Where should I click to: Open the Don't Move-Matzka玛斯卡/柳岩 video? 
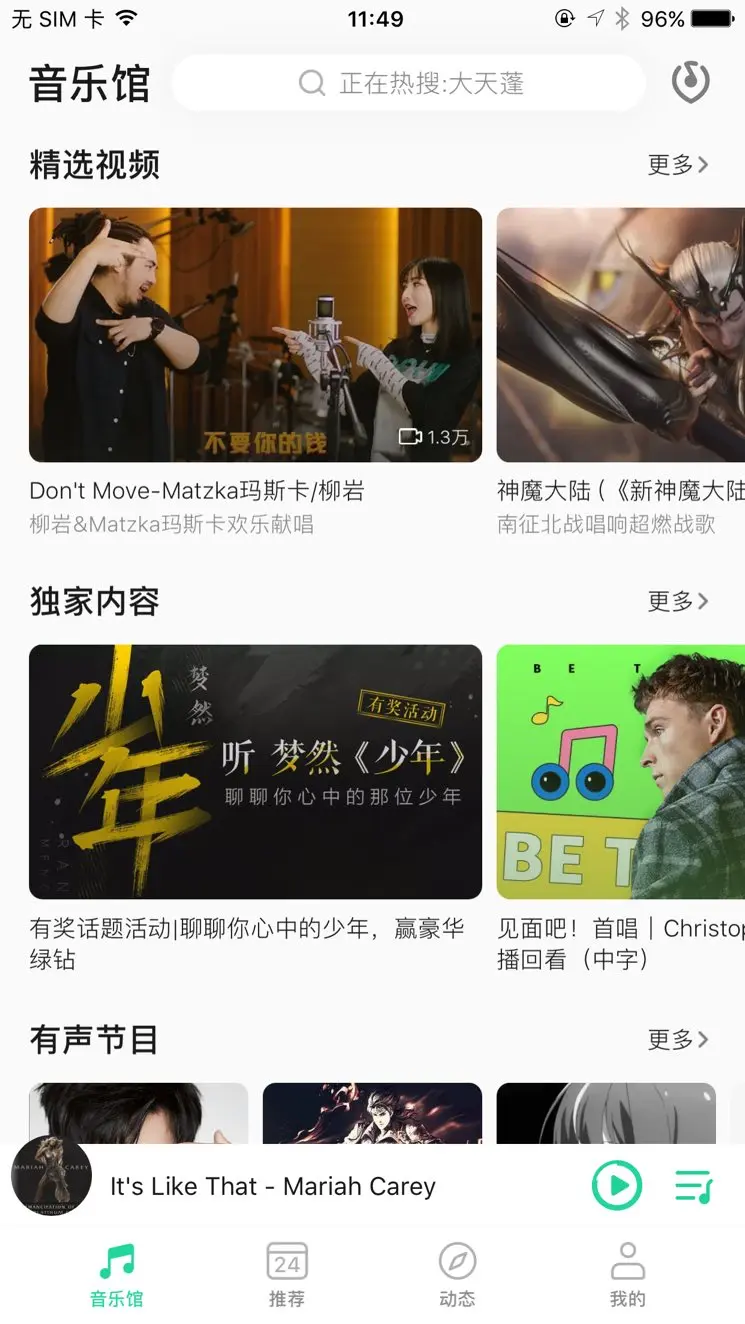click(x=255, y=335)
